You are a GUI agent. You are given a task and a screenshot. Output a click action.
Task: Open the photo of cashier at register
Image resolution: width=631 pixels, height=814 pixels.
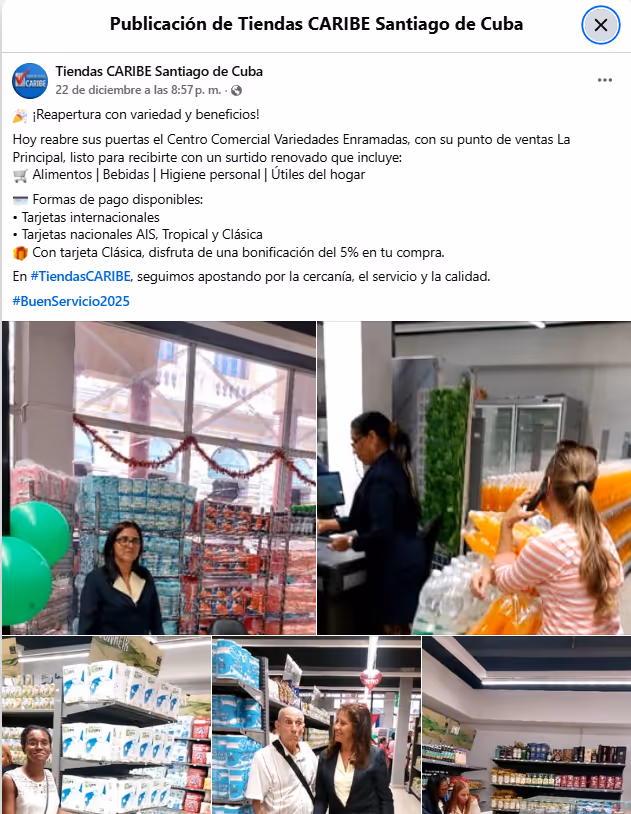click(x=474, y=478)
